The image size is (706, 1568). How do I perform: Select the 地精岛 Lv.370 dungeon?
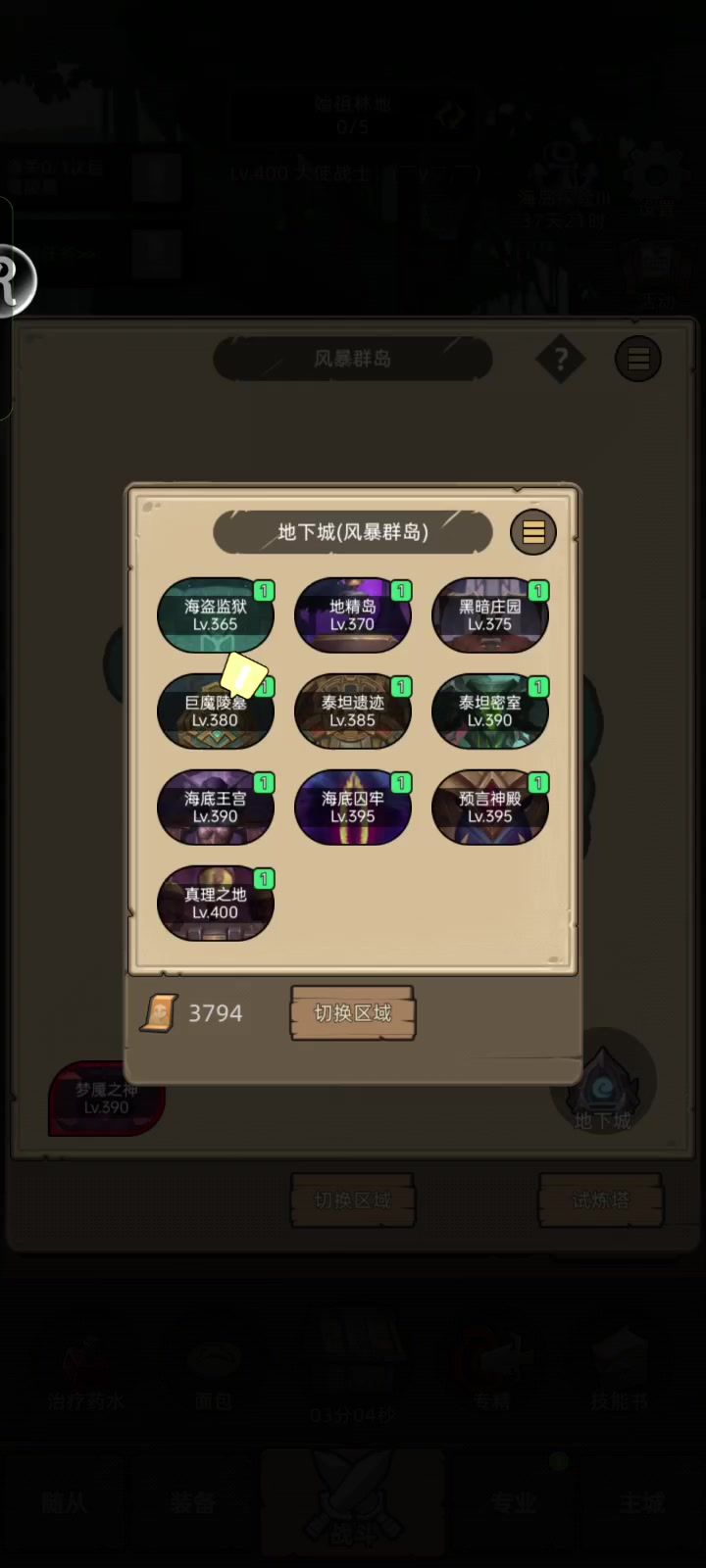(x=353, y=615)
